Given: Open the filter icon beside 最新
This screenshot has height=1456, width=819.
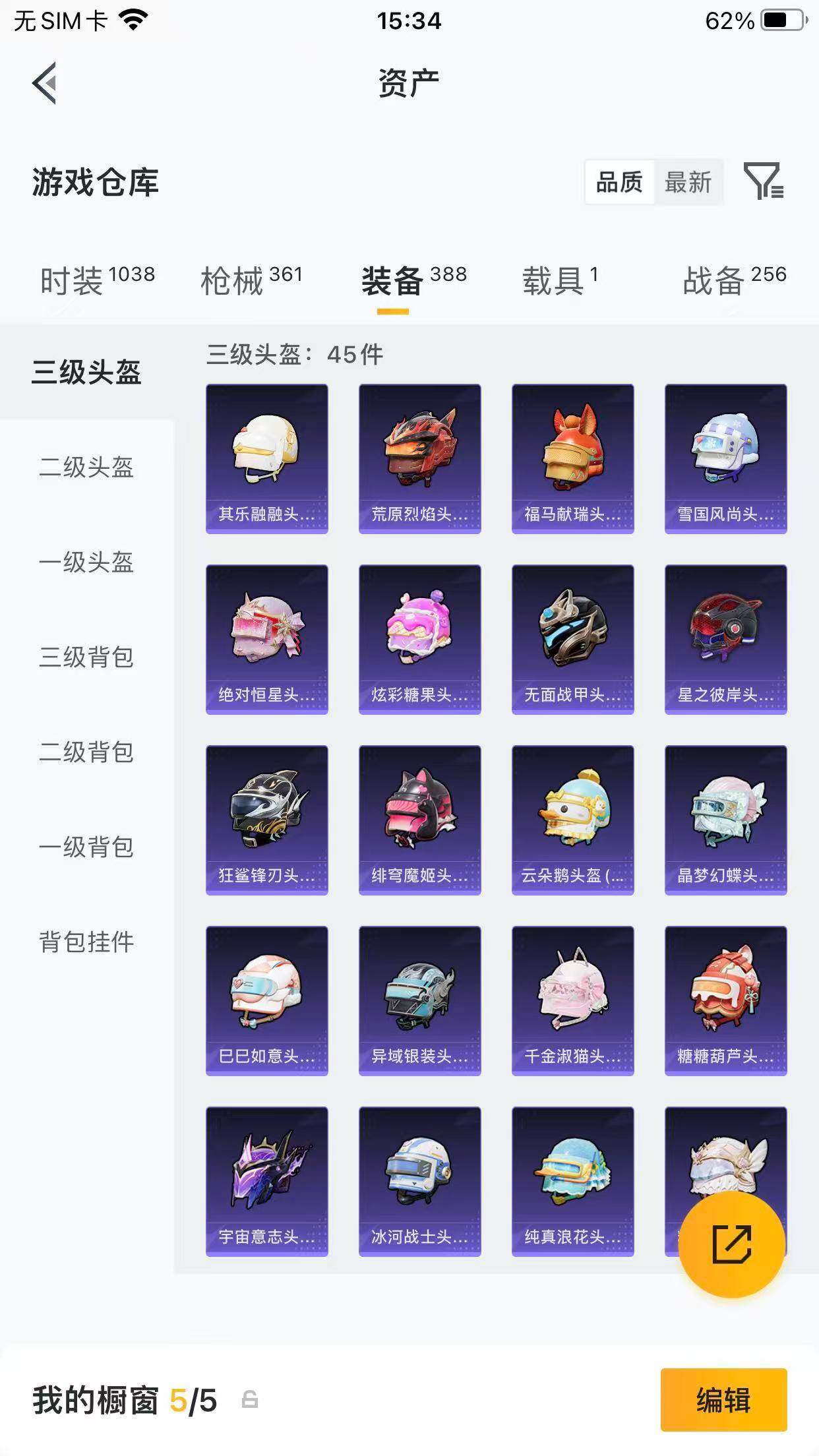Looking at the screenshot, I should (764, 181).
